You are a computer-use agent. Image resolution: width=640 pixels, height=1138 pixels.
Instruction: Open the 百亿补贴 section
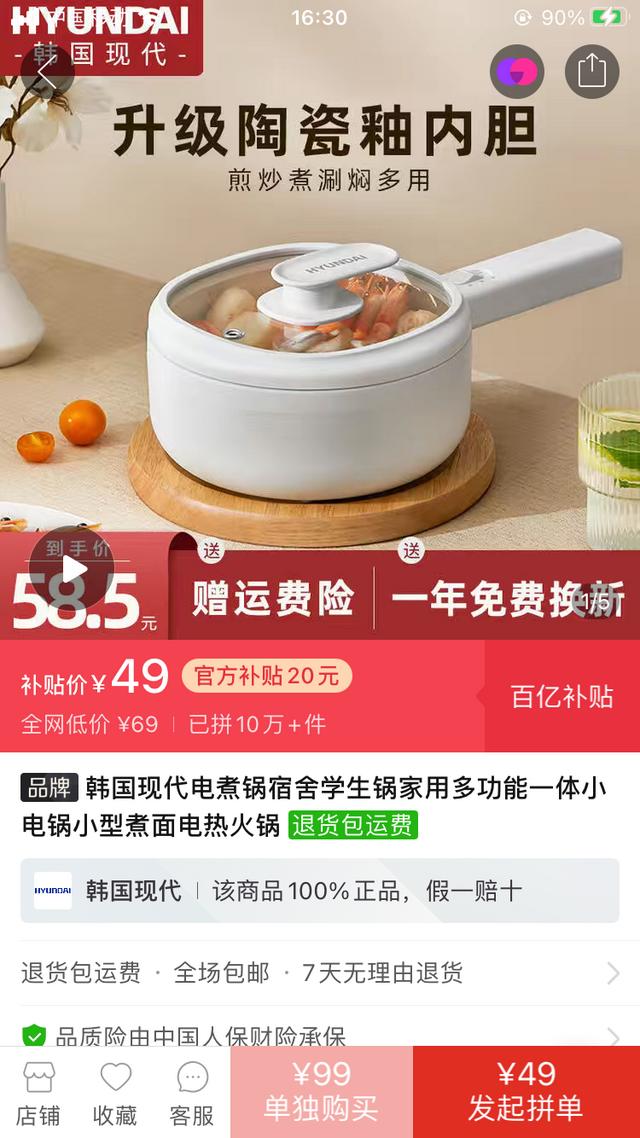point(561,697)
